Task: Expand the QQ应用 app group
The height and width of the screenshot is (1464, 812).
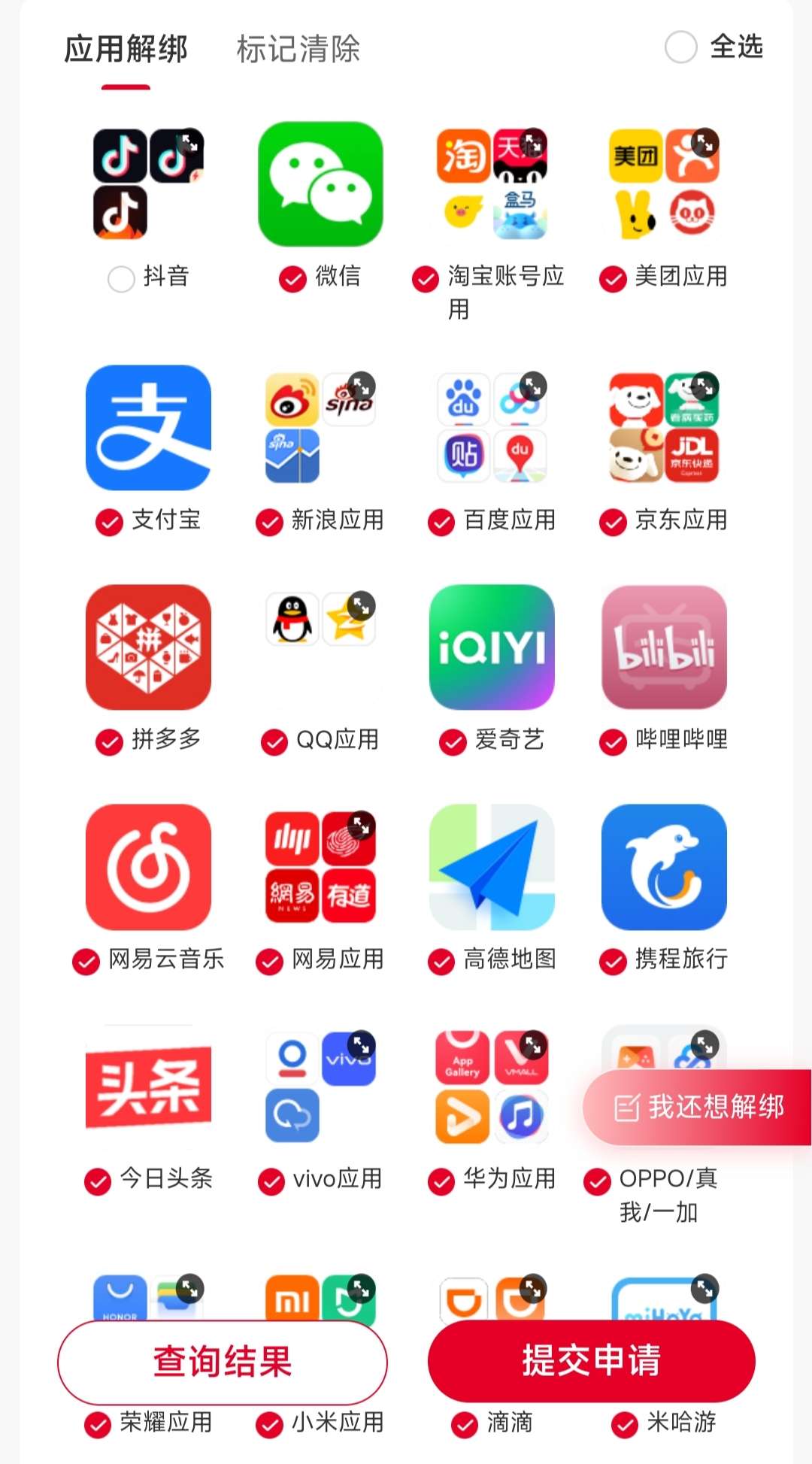Action: tap(362, 606)
